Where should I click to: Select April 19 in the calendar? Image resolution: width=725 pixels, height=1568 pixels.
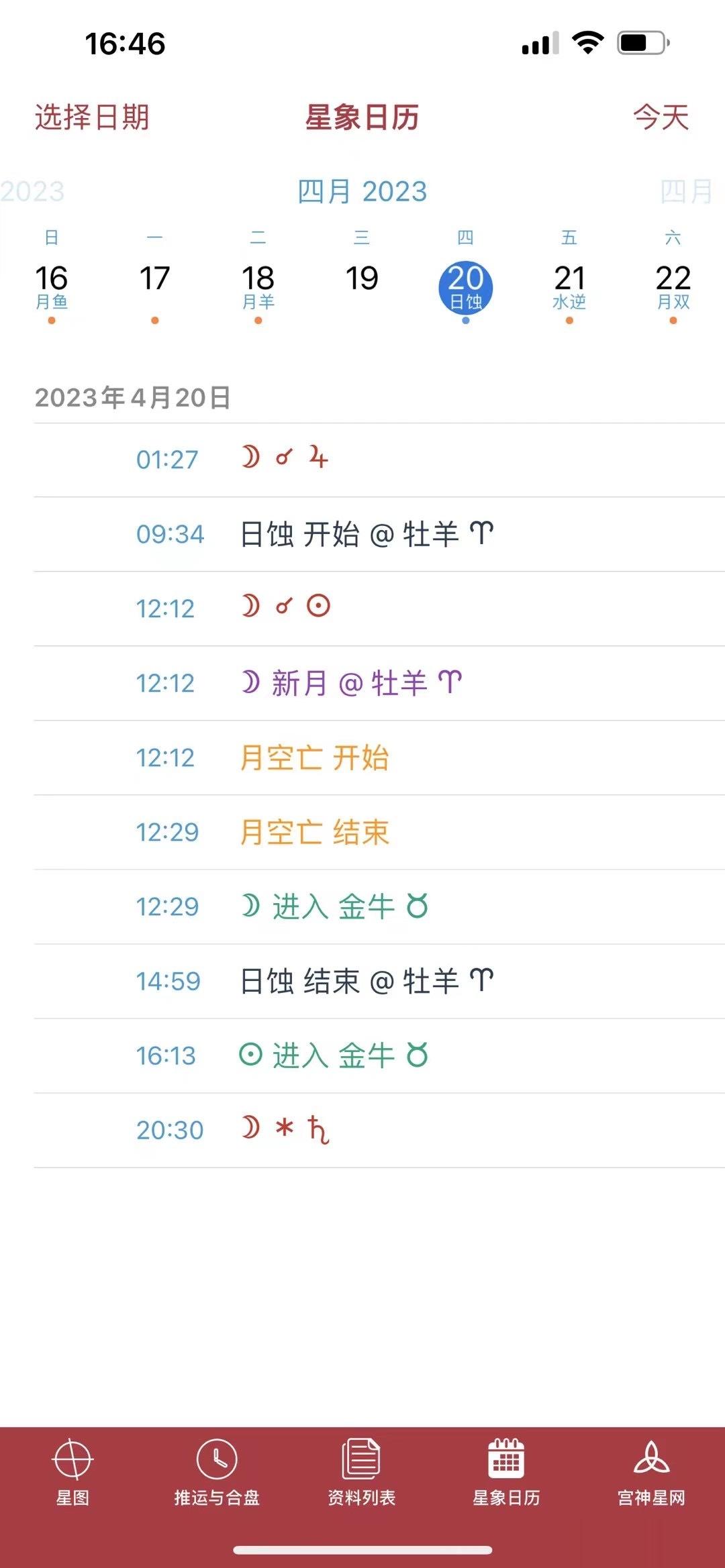(362, 287)
